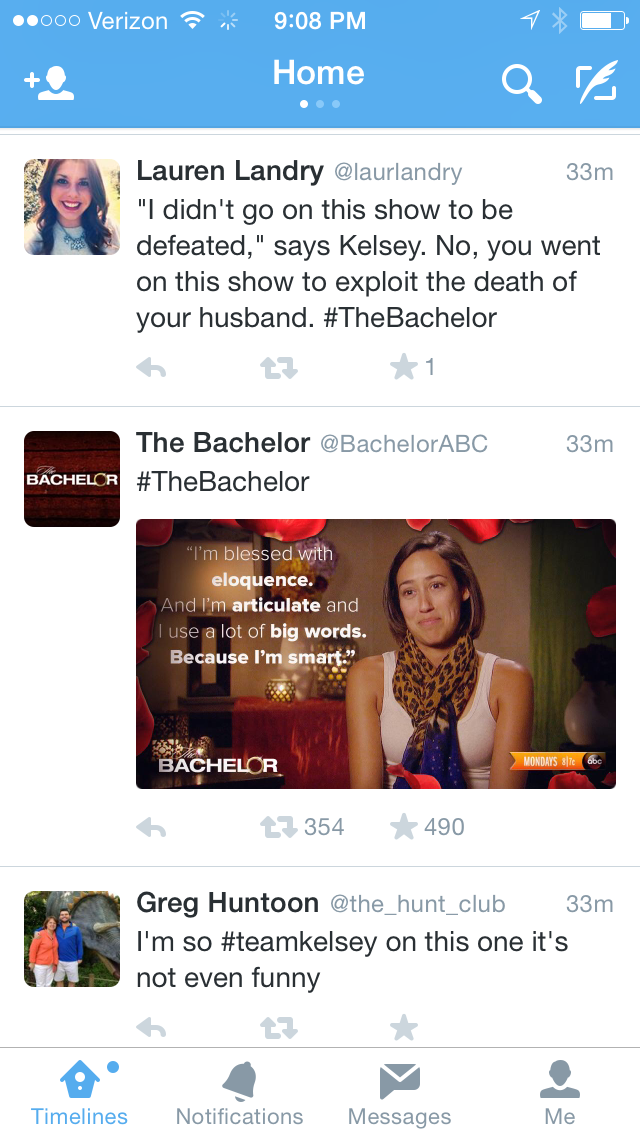Switch to the Messages tab
Image resolution: width=640 pixels, height=1136 pixels.
click(x=399, y=1094)
